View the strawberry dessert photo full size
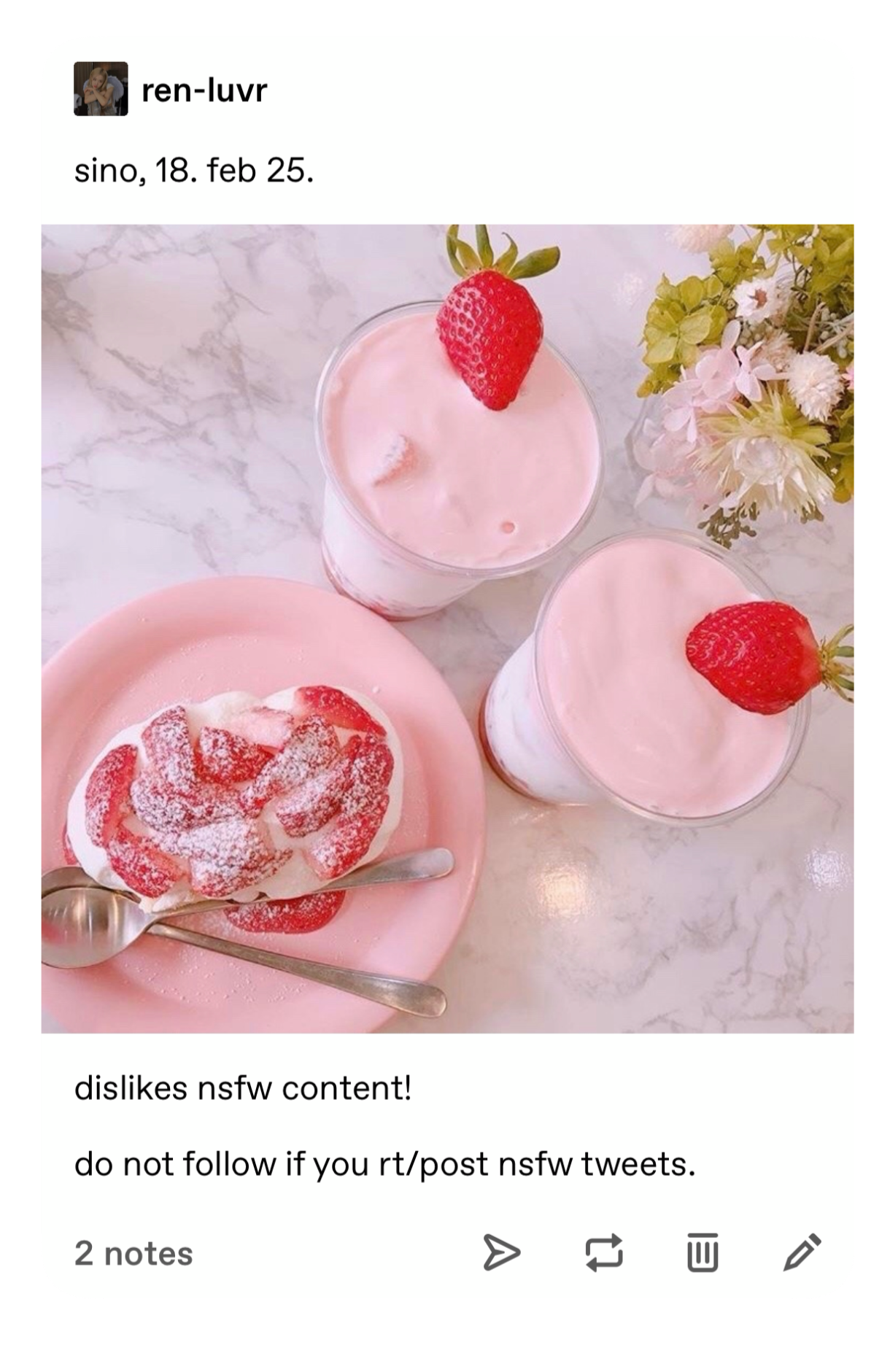This screenshot has width=890, height=1372. click(x=446, y=628)
